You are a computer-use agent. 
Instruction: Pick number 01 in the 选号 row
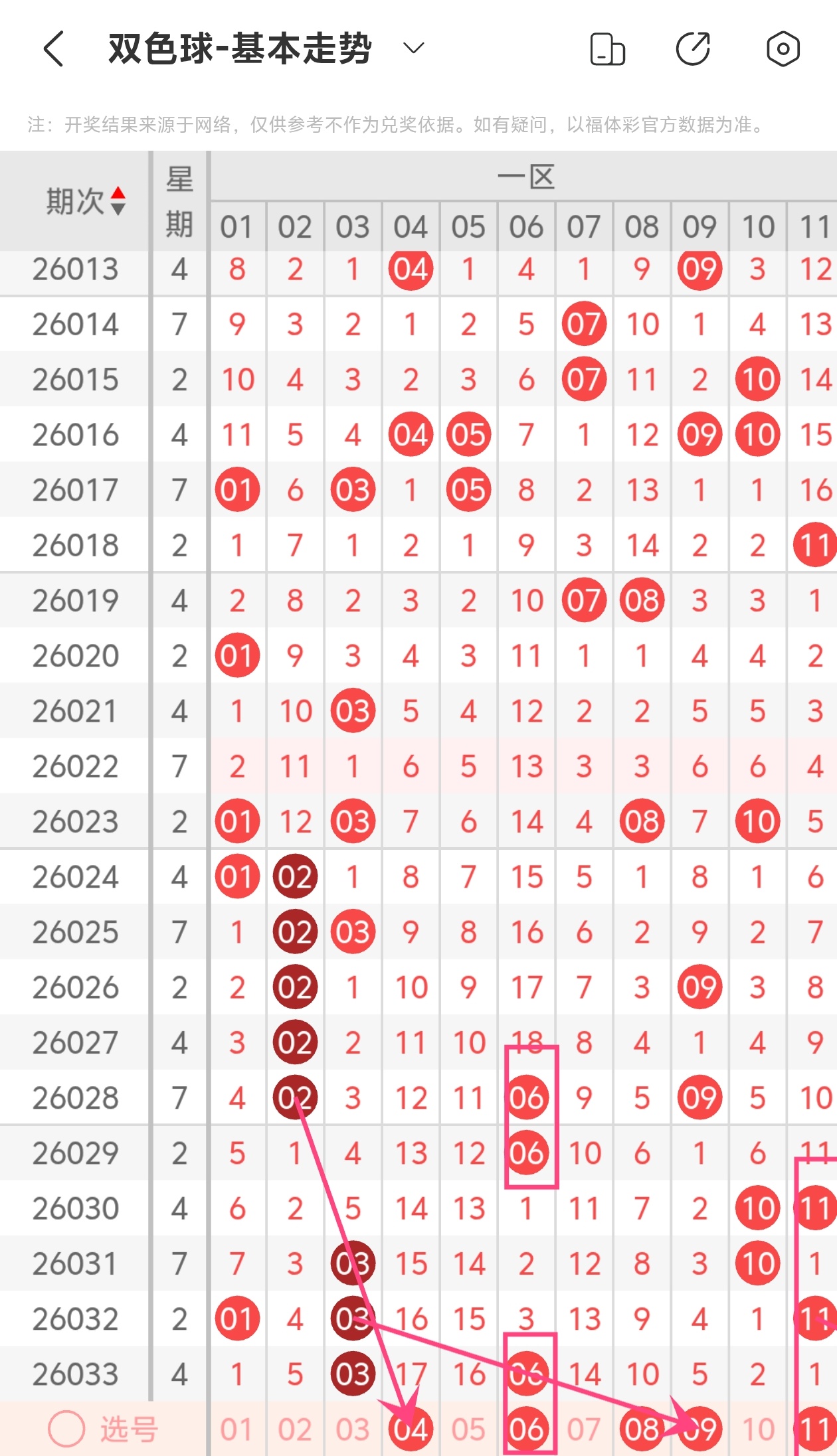(x=236, y=1429)
